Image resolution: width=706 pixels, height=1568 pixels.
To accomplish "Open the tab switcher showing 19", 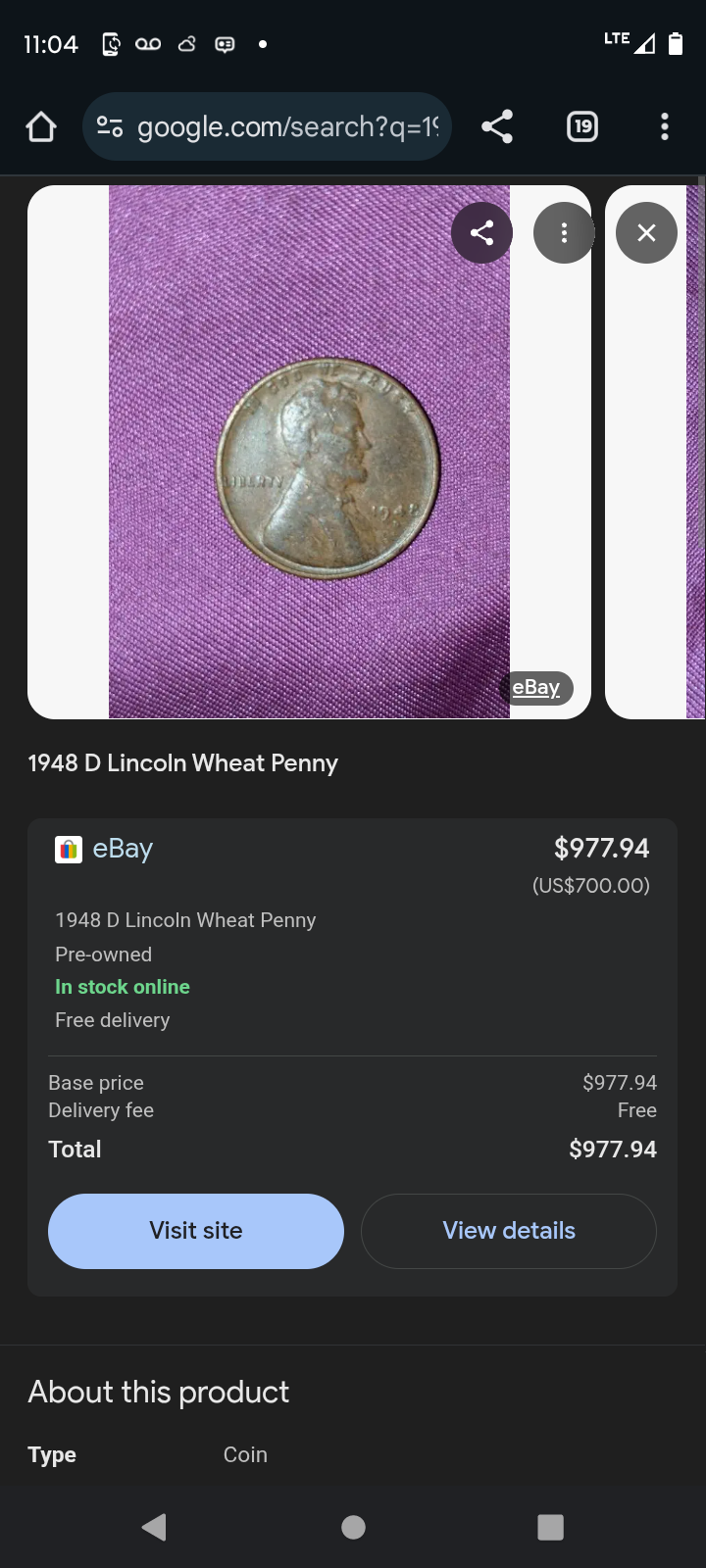I will click(582, 126).
